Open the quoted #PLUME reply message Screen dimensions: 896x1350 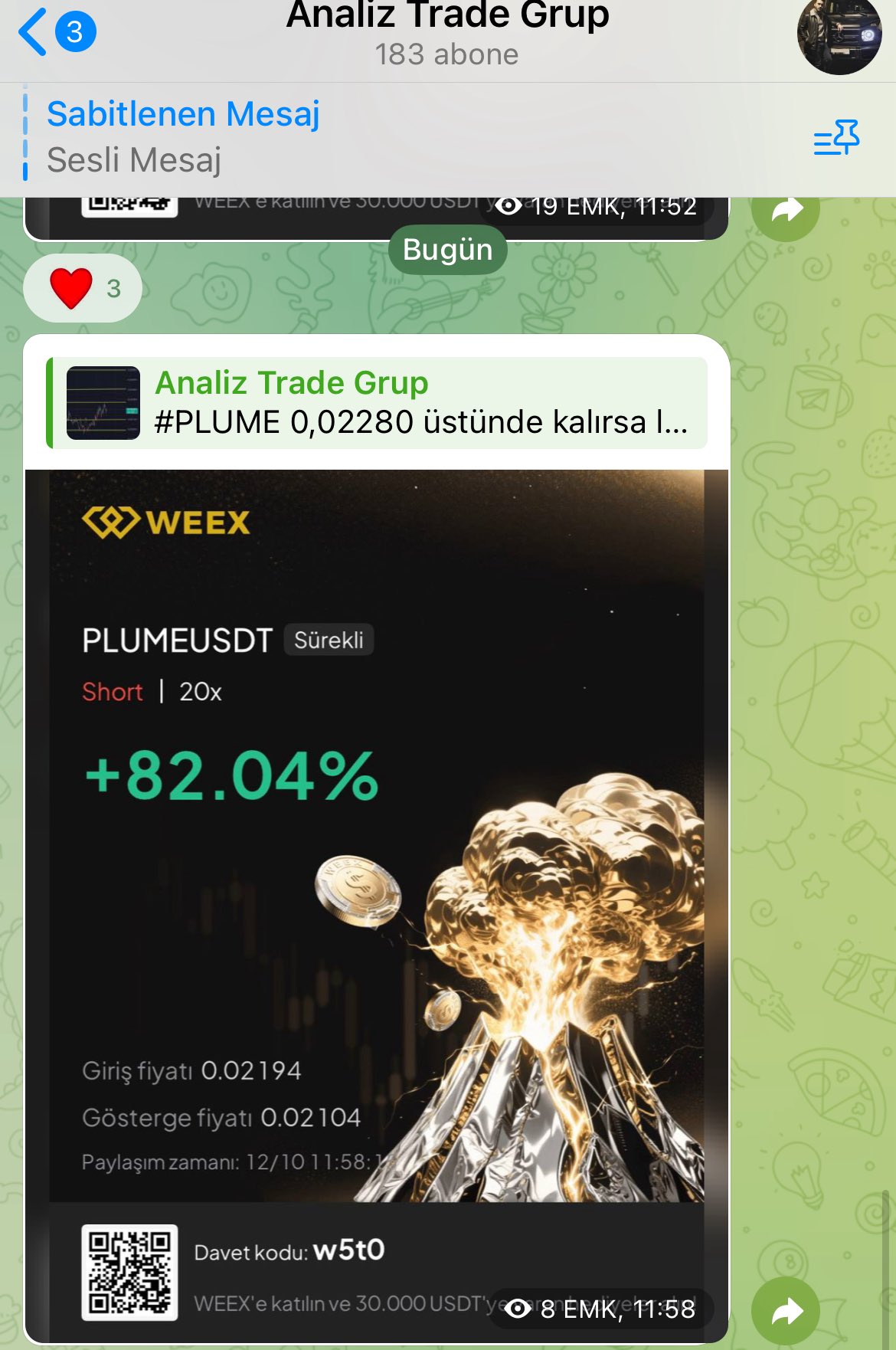(x=377, y=403)
